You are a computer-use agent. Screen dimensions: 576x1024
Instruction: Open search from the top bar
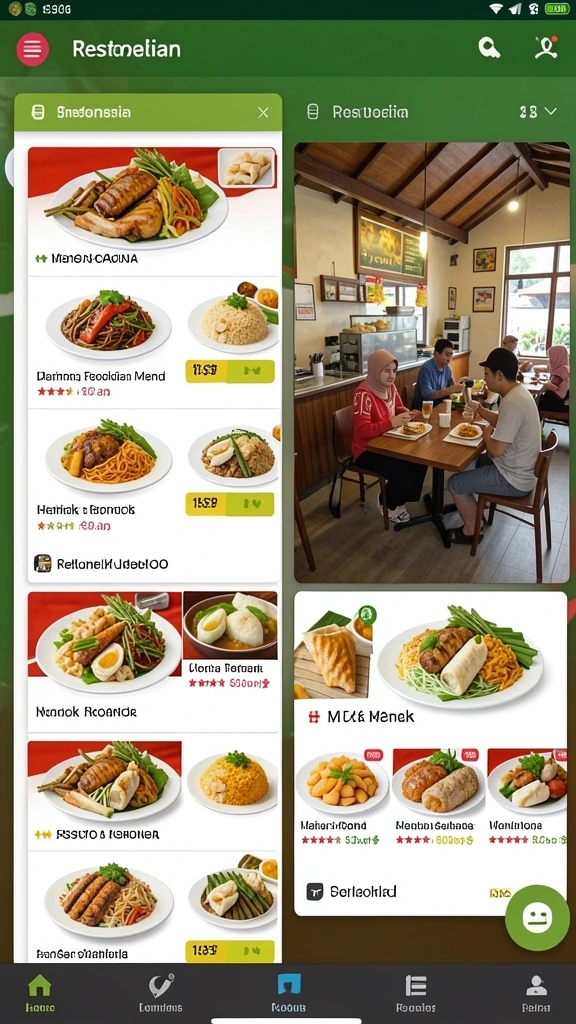(x=488, y=48)
